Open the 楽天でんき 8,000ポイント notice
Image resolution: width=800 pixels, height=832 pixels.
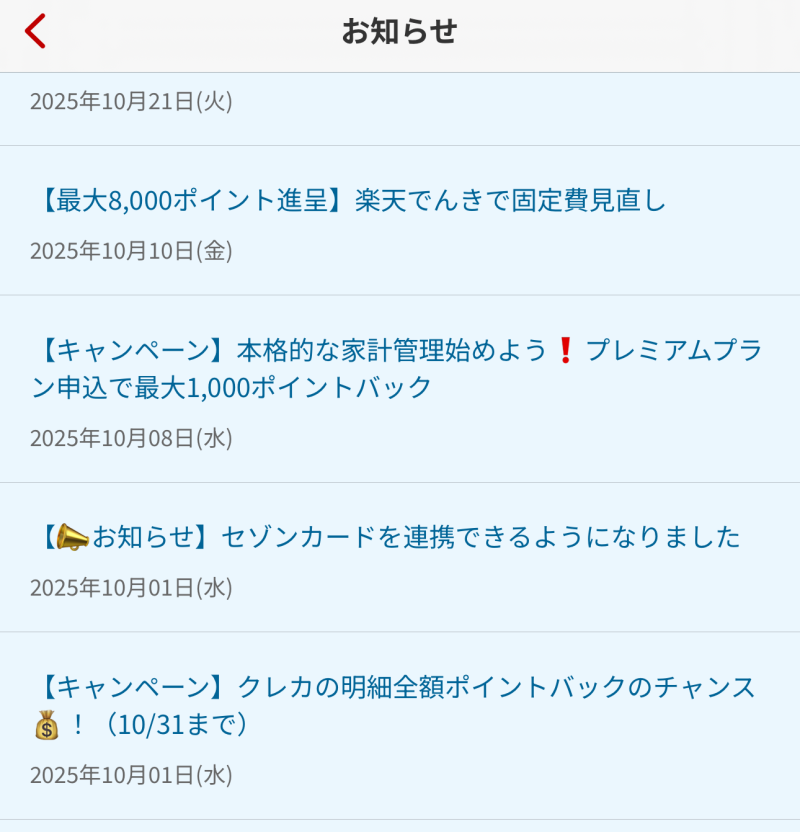pos(350,201)
